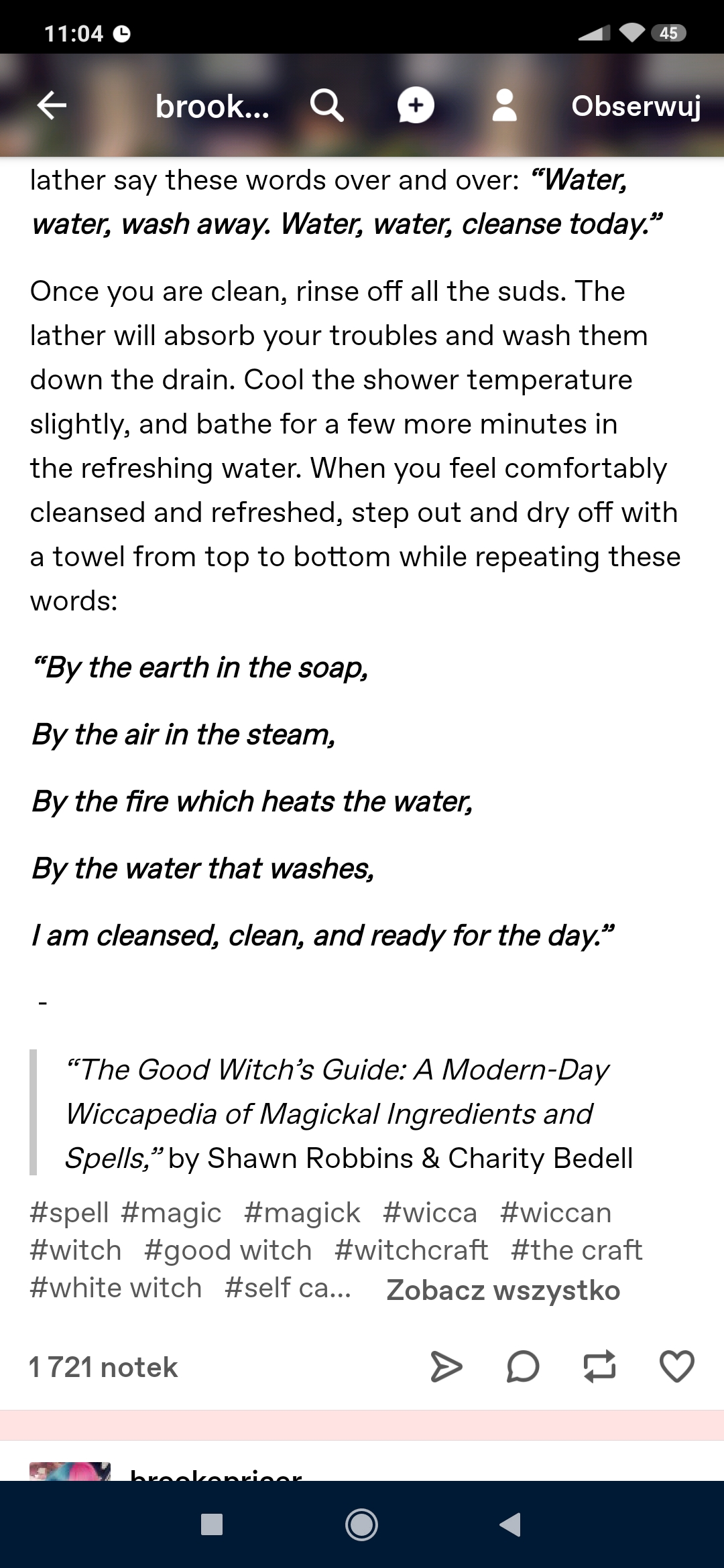The height and width of the screenshot is (1568, 724).
Task: Reblog this spell post
Action: (599, 1367)
